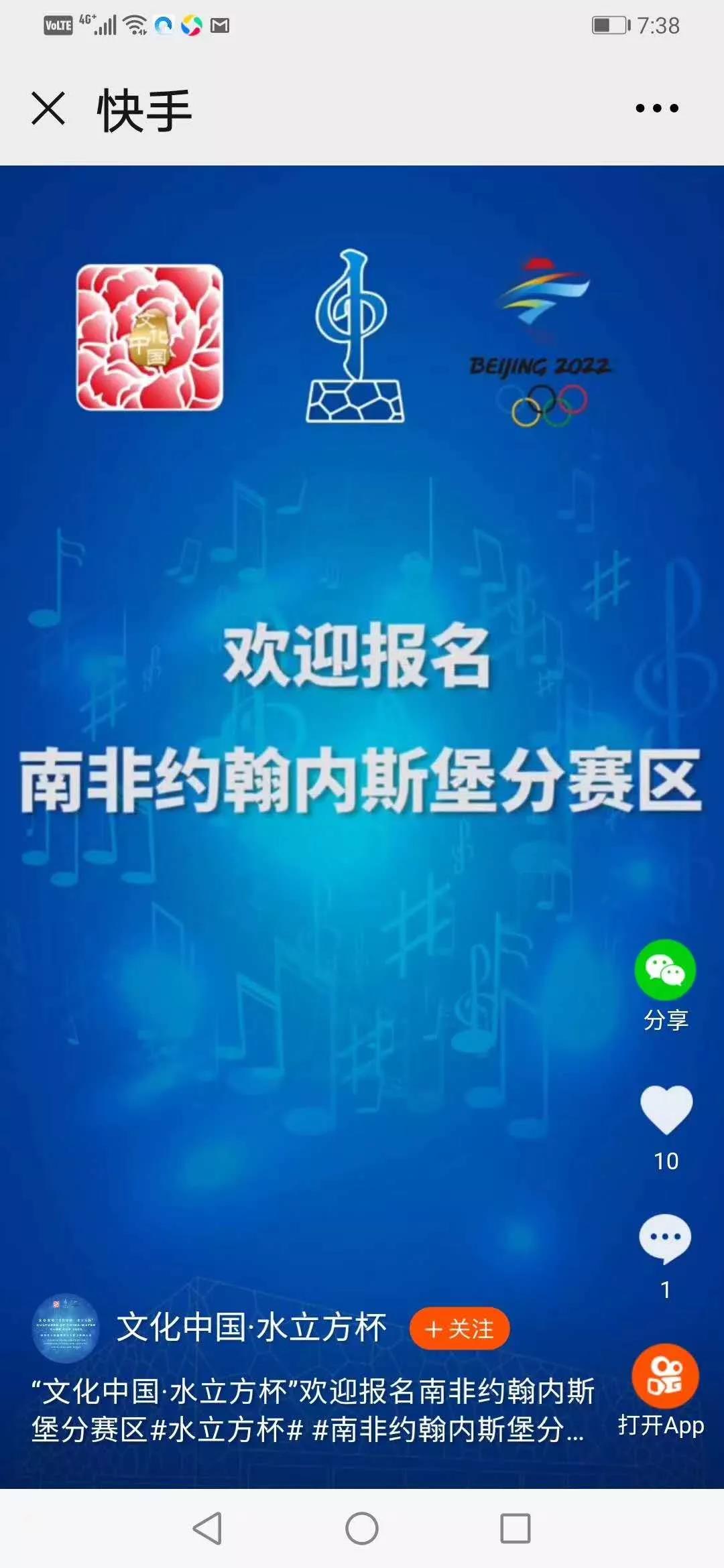
Task: Open the 文化中国·水立方杯 profile avatar
Action: click(x=66, y=1328)
